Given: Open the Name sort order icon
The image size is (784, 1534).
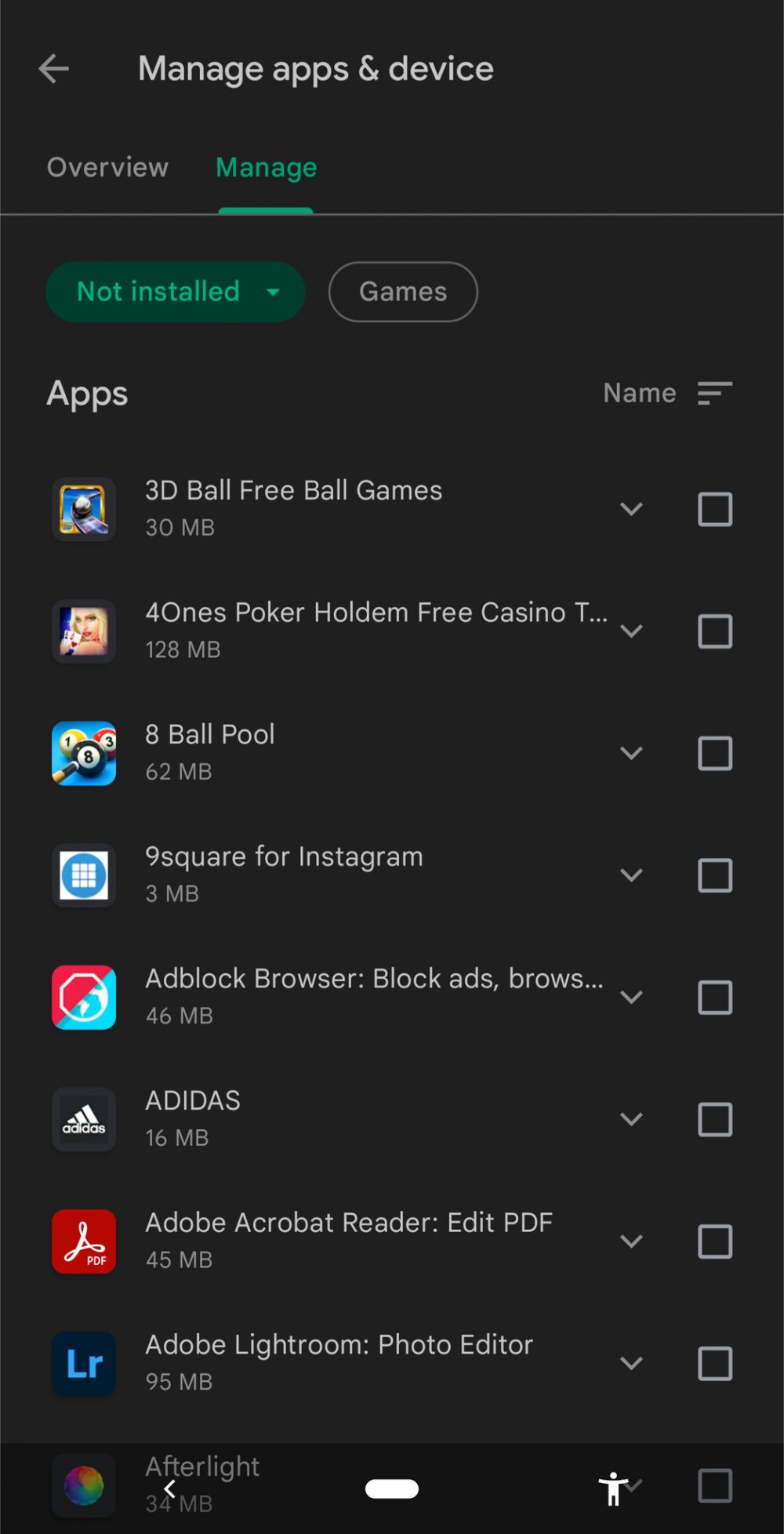Looking at the screenshot, I should point(713,393).
